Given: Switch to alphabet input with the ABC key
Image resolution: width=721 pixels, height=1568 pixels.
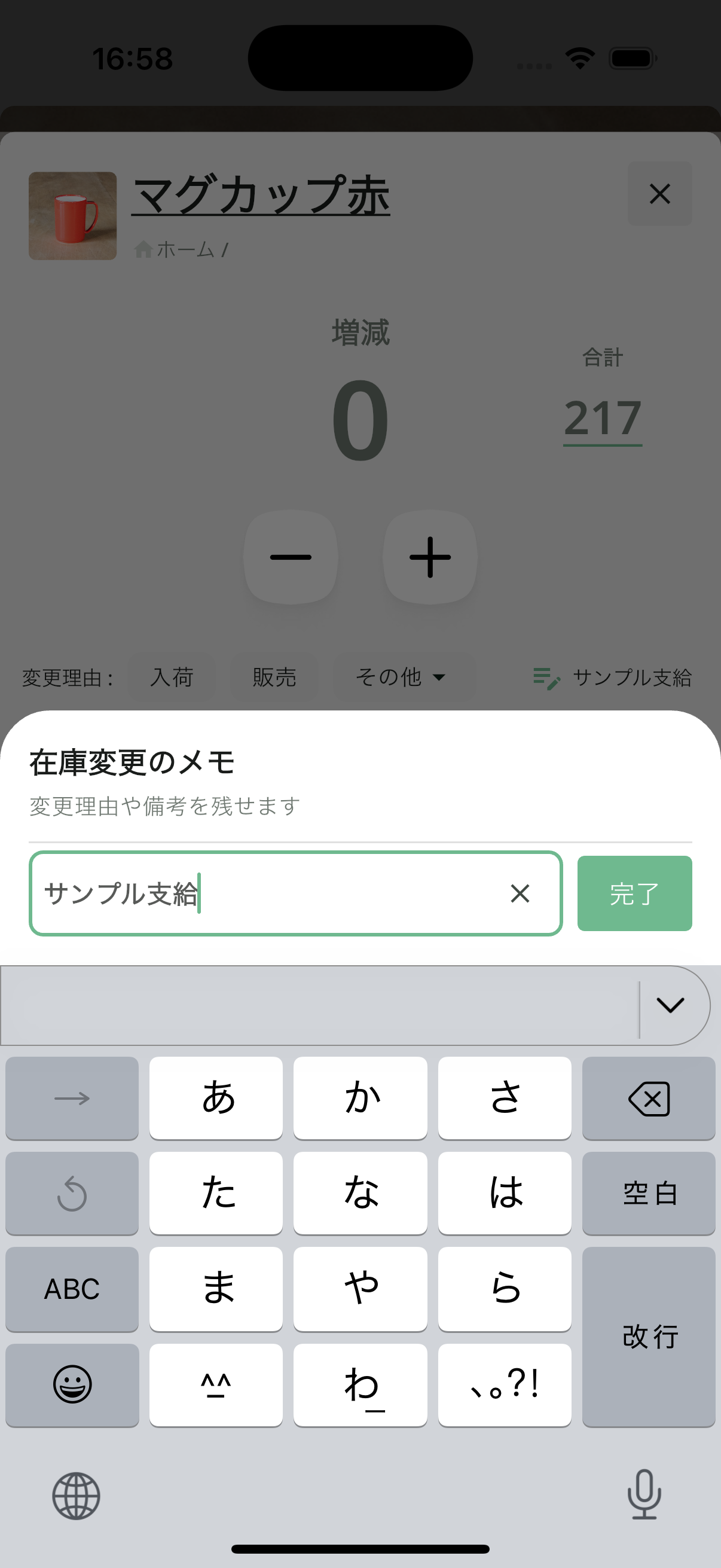Looking at the screenshot, I should pyautogui.click(x=72, y=1289).
